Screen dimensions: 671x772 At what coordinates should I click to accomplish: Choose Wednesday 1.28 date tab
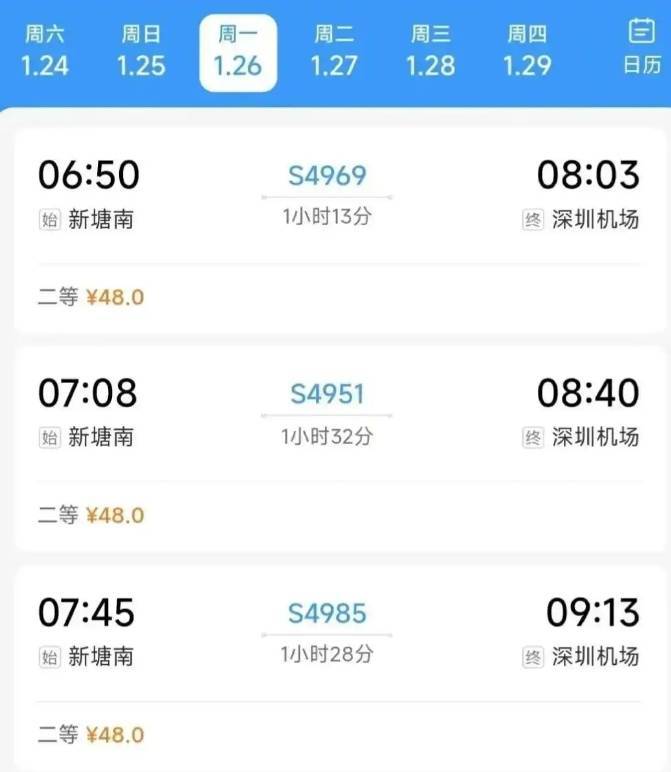[431, 52]
